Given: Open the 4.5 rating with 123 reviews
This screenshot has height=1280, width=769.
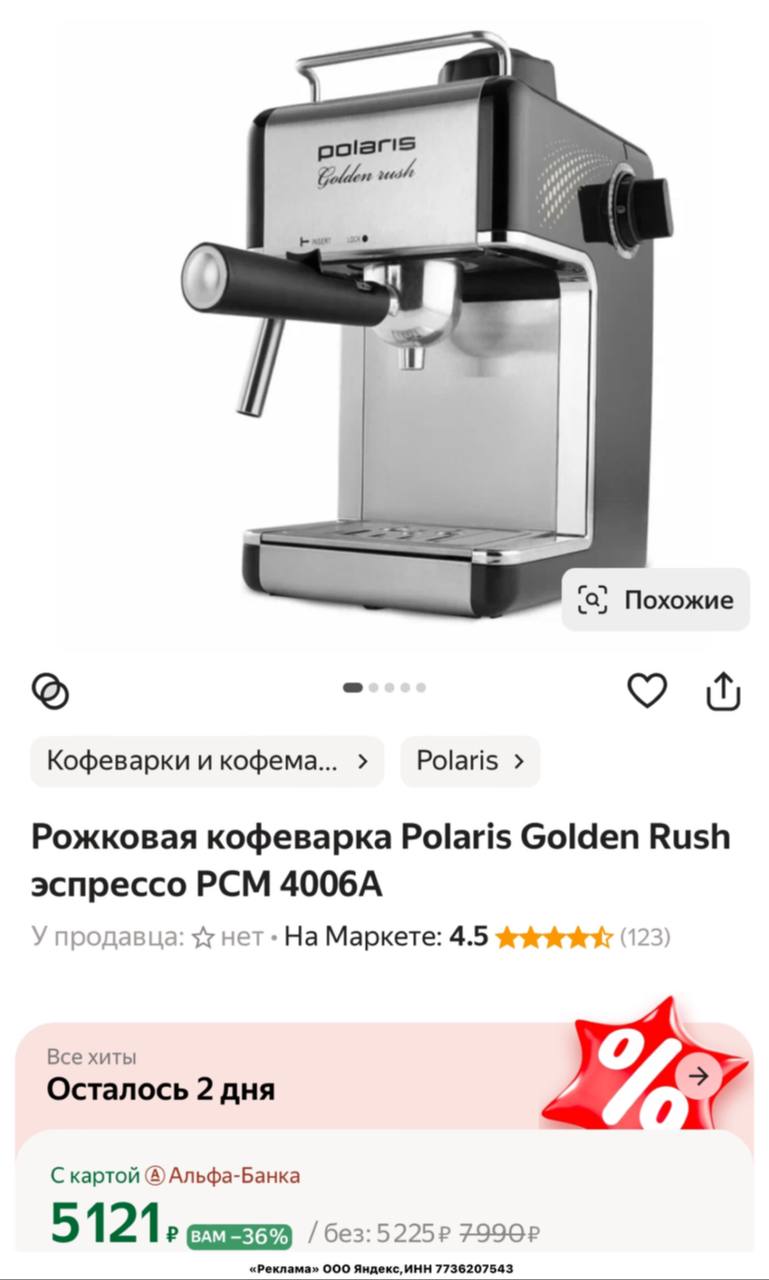Looking at the screenshot, I should point(558,937).
